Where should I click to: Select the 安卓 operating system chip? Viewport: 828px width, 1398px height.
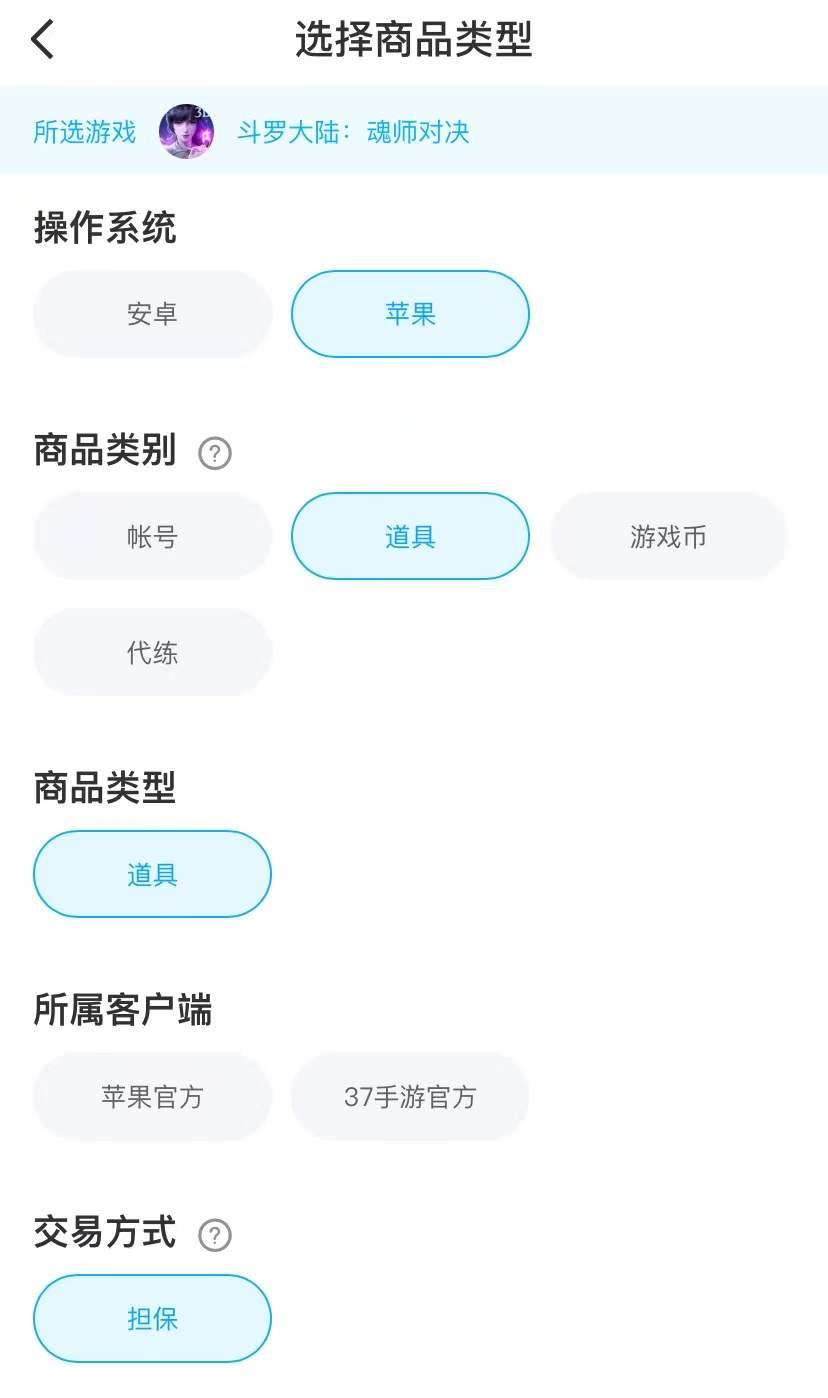[152, 314]
